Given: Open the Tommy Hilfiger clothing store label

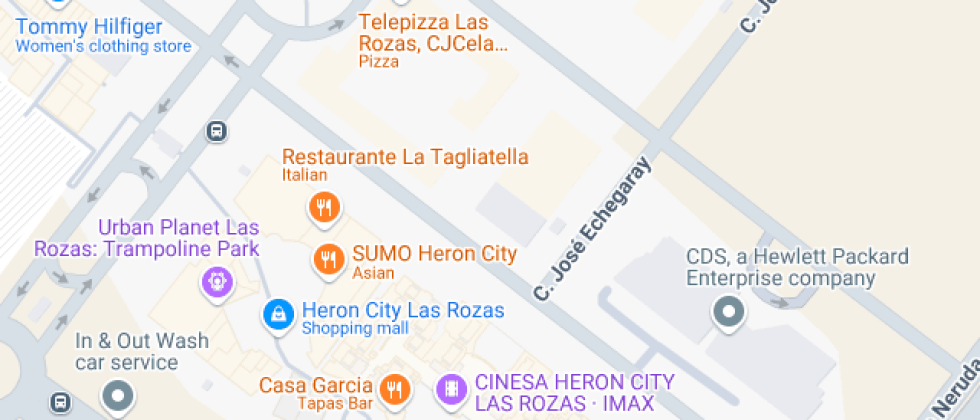Looking at the screenshot, I should 103,35.
